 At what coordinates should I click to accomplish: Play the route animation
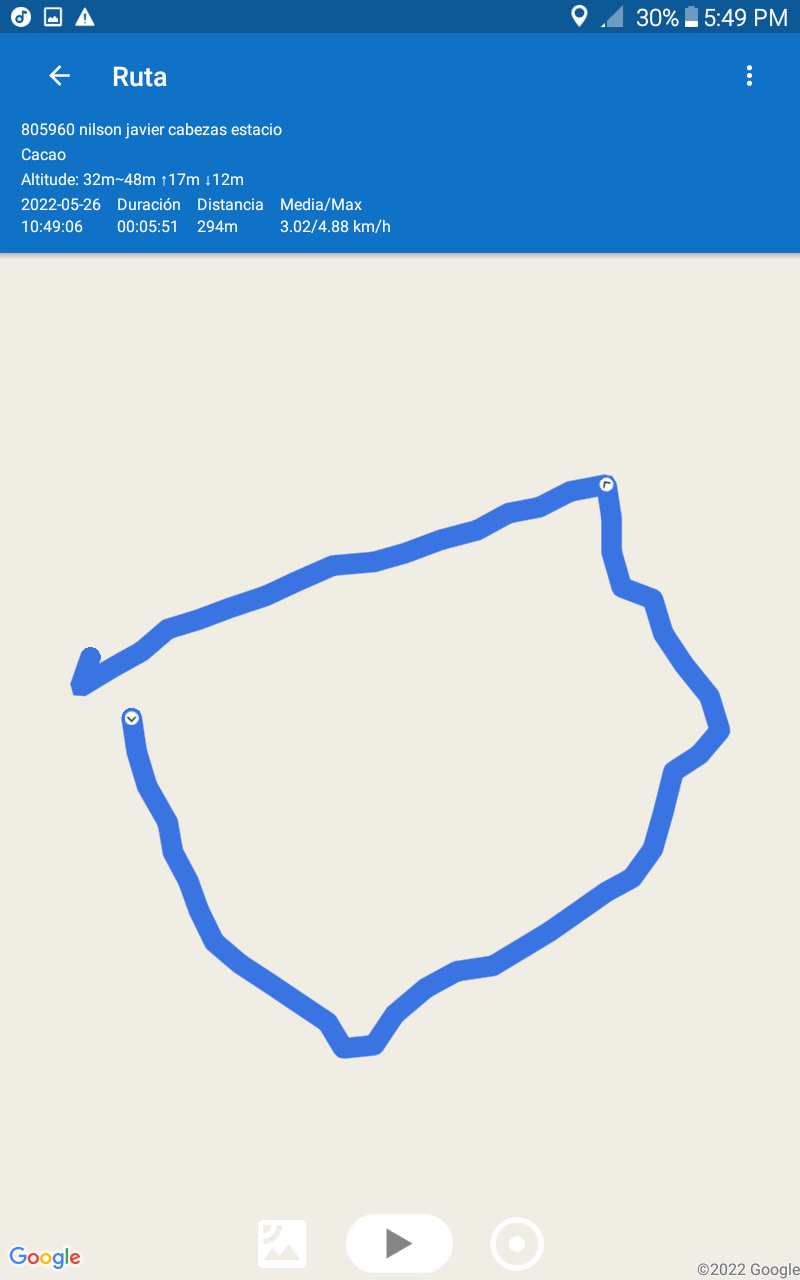(x=399, y=1243)
